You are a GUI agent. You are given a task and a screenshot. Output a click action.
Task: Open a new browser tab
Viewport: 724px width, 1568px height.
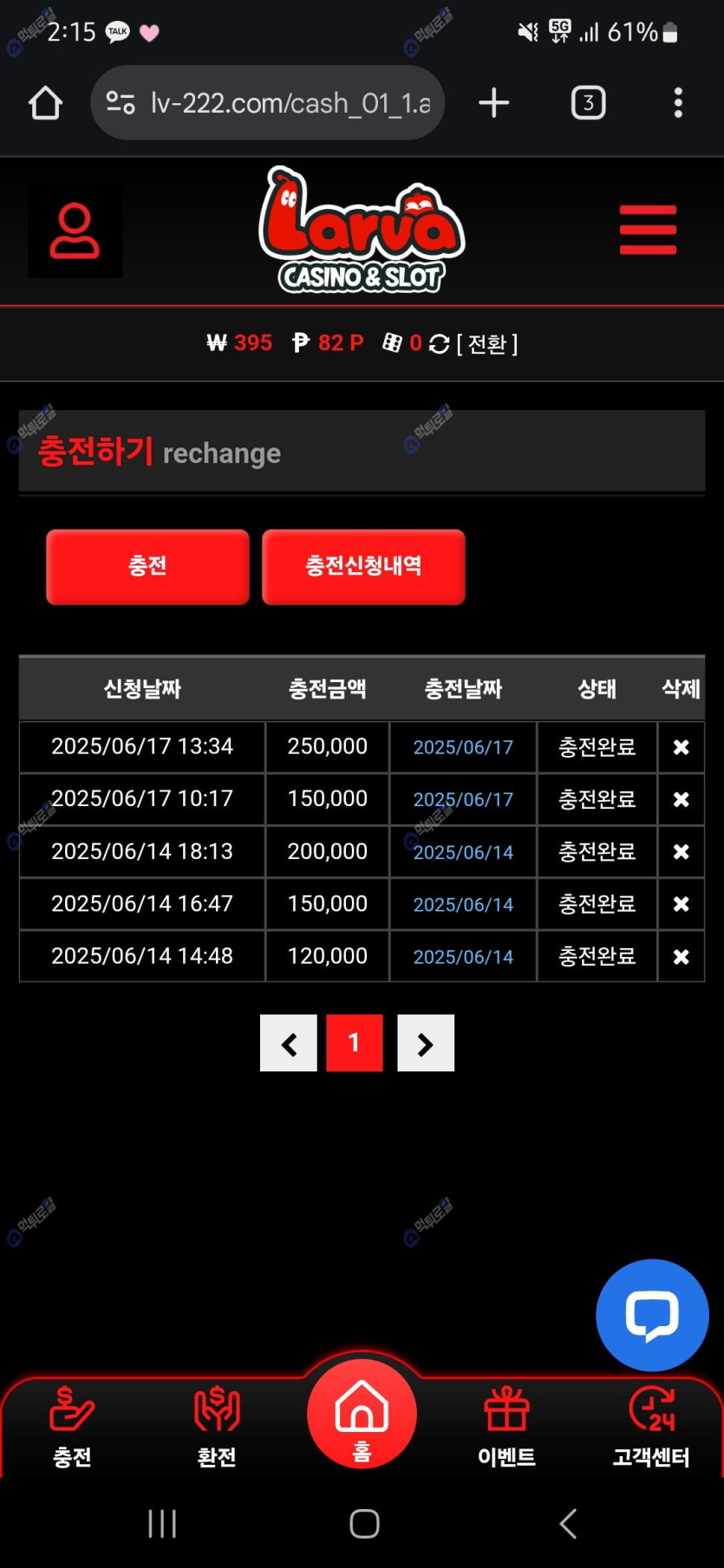click(493, 103)
